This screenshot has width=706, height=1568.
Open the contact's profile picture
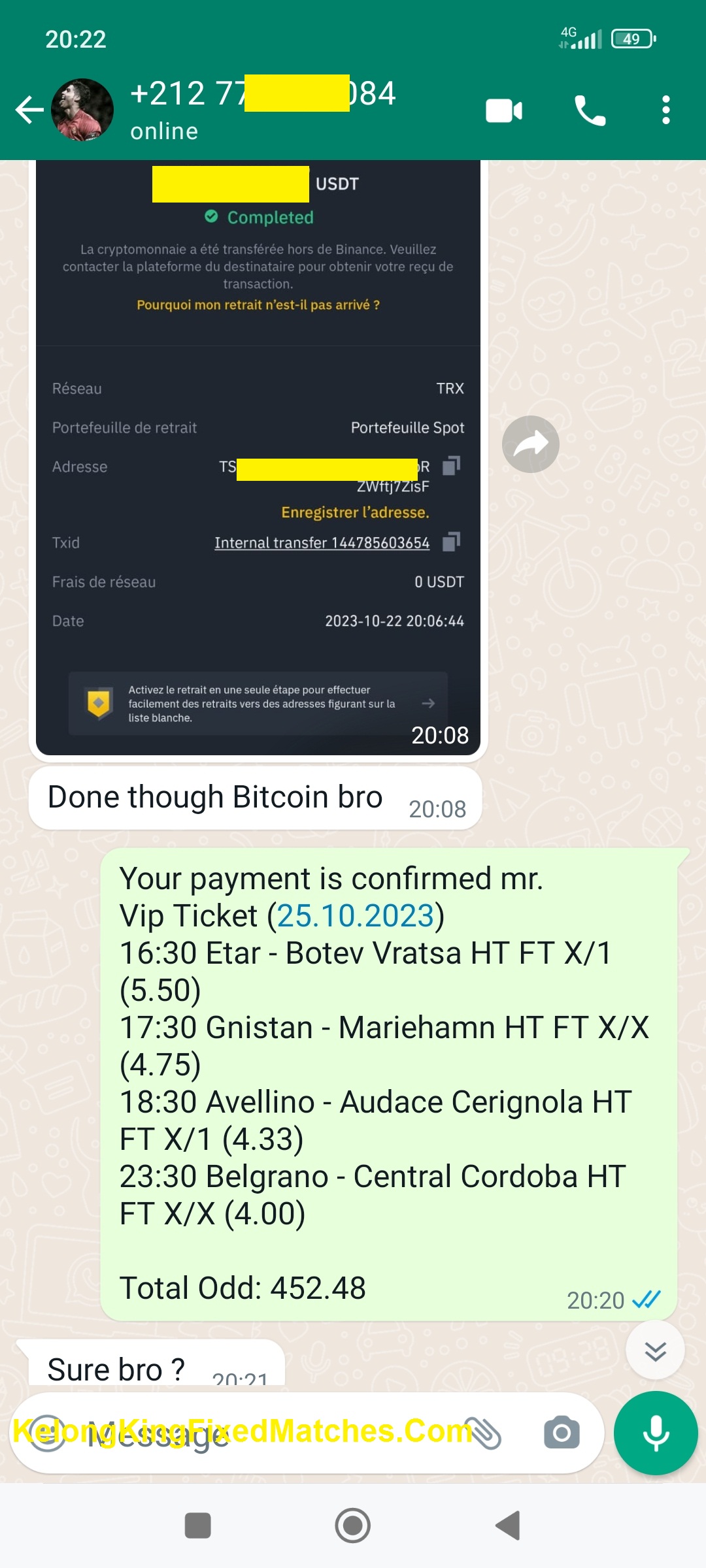tap(82, 110)
